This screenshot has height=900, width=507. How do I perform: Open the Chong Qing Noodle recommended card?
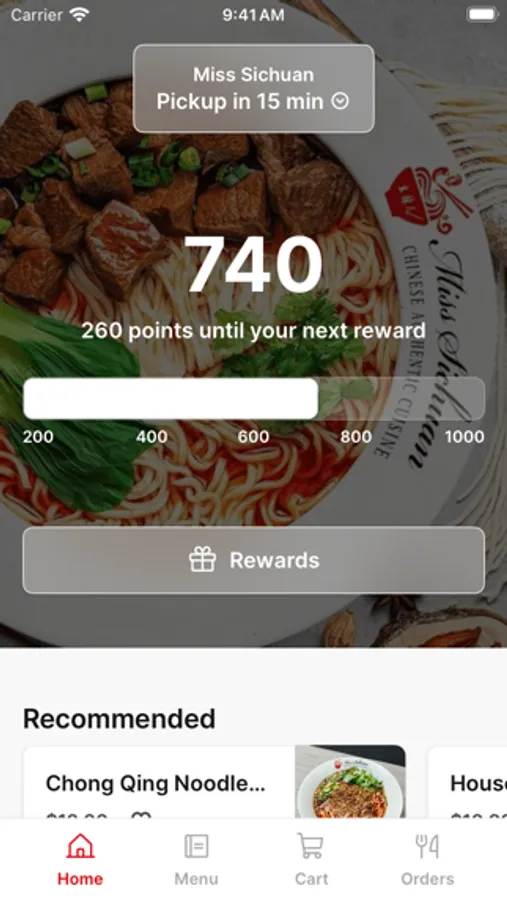214,782
